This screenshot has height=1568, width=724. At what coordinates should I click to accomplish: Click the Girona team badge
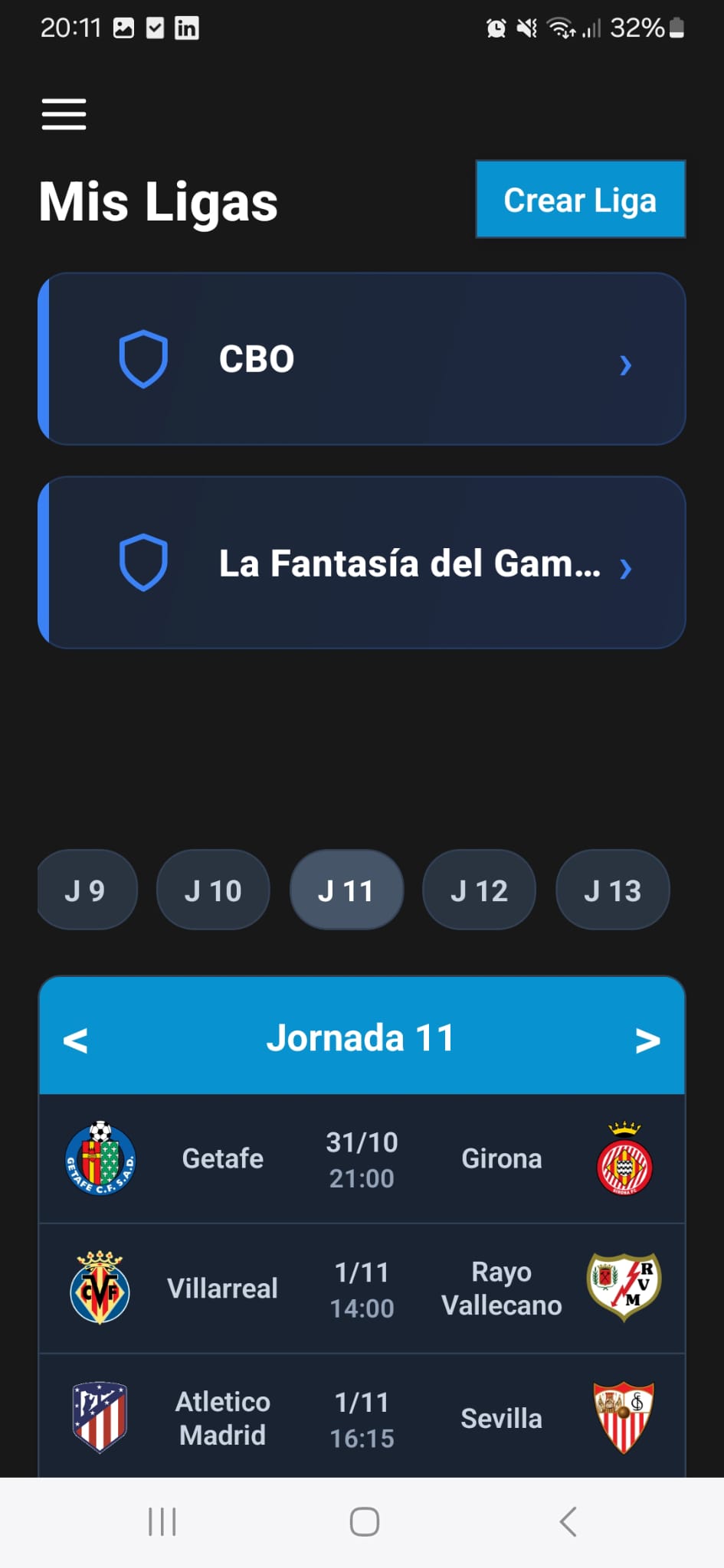pos(624,1158)
